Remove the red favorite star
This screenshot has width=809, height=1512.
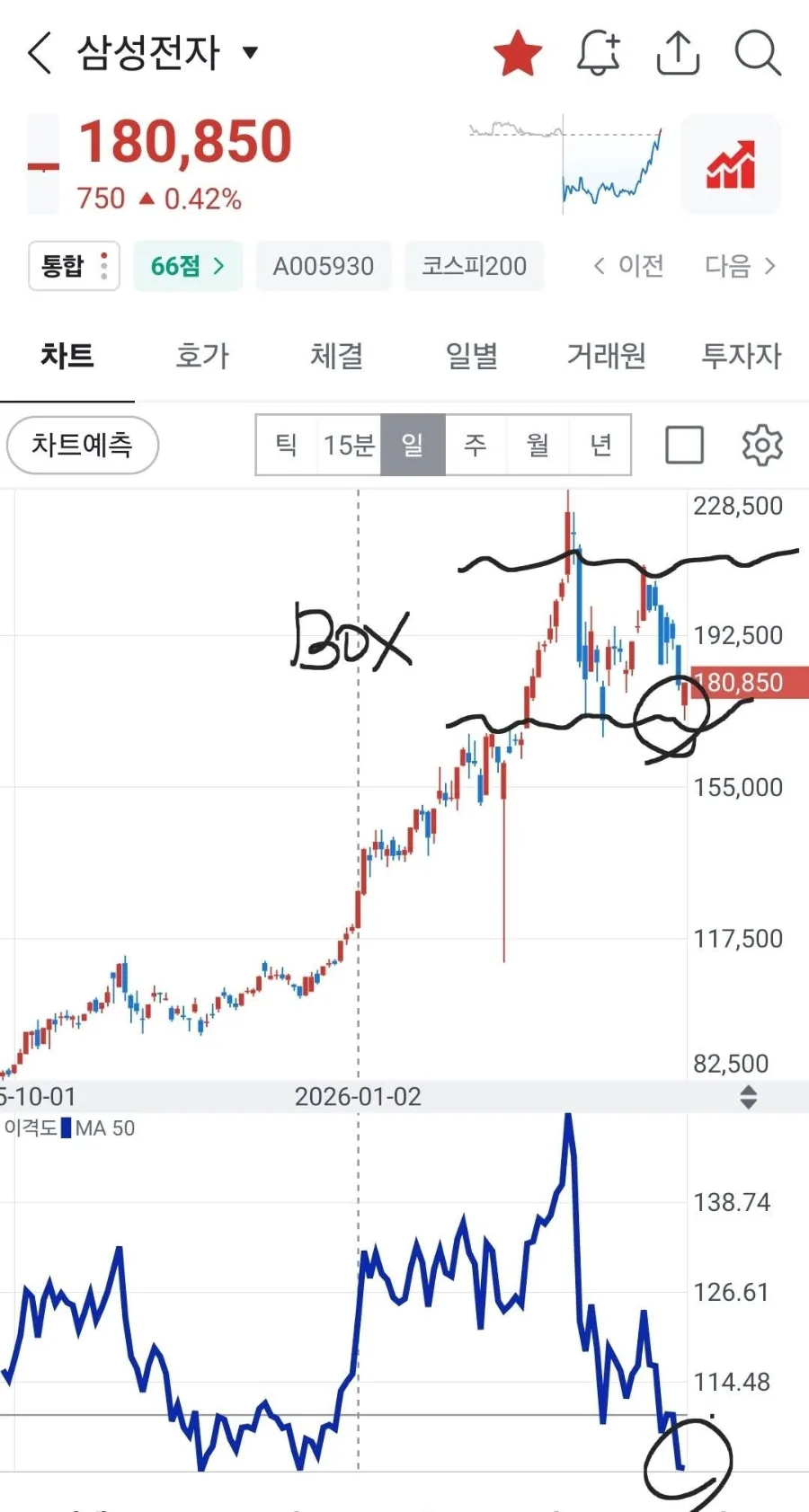coord(518,53)
